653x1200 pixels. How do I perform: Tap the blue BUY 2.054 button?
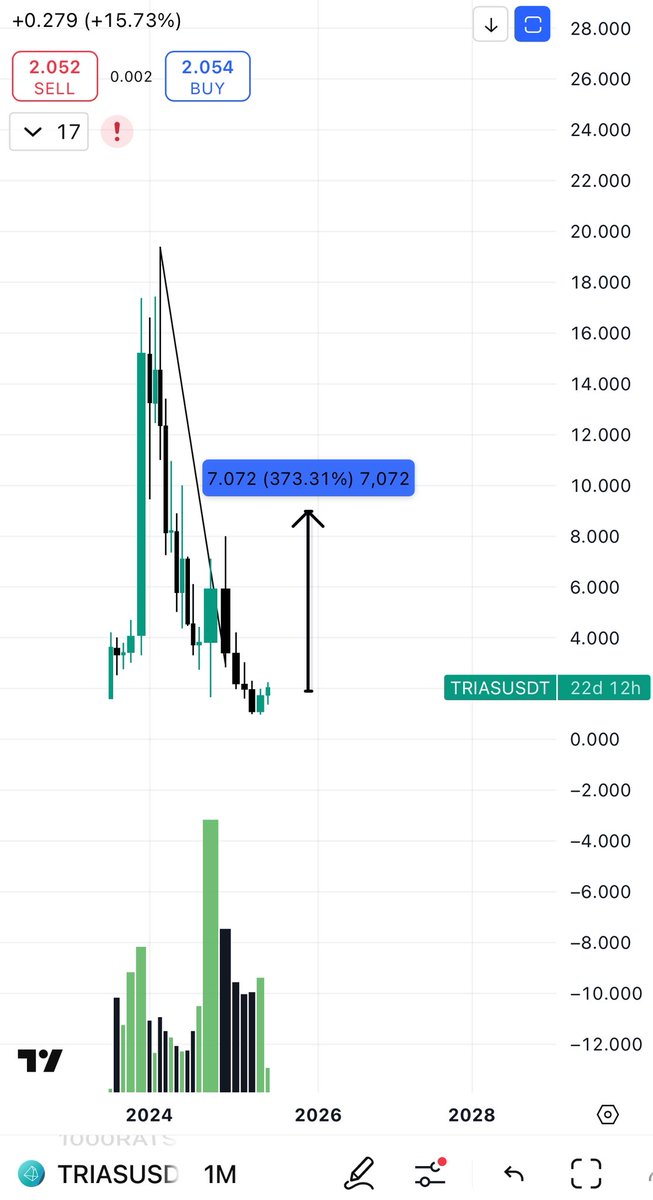tap(207, 76)
